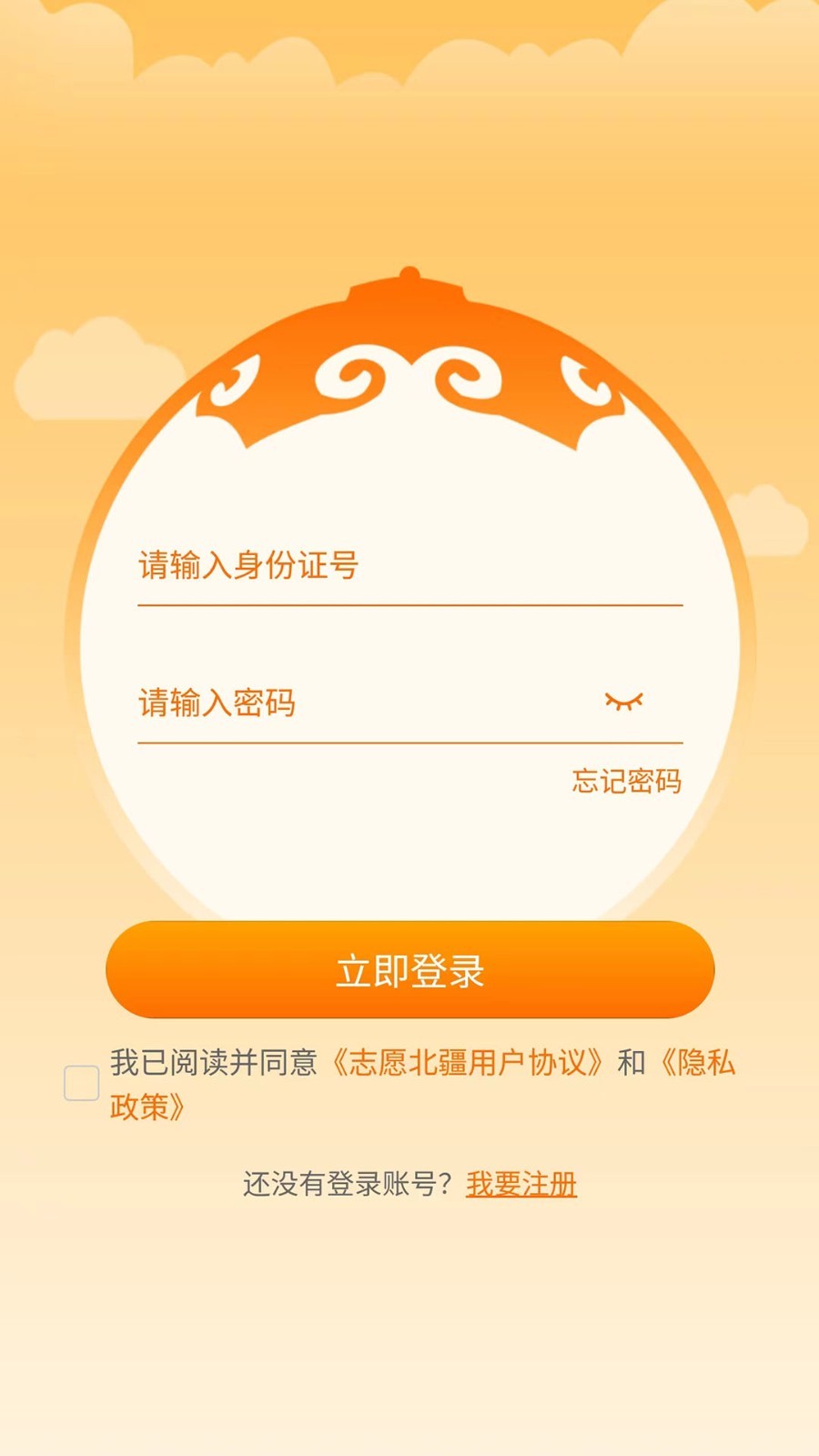Tap the ID number input field
819x1456 pixels.
coord(409,566)
